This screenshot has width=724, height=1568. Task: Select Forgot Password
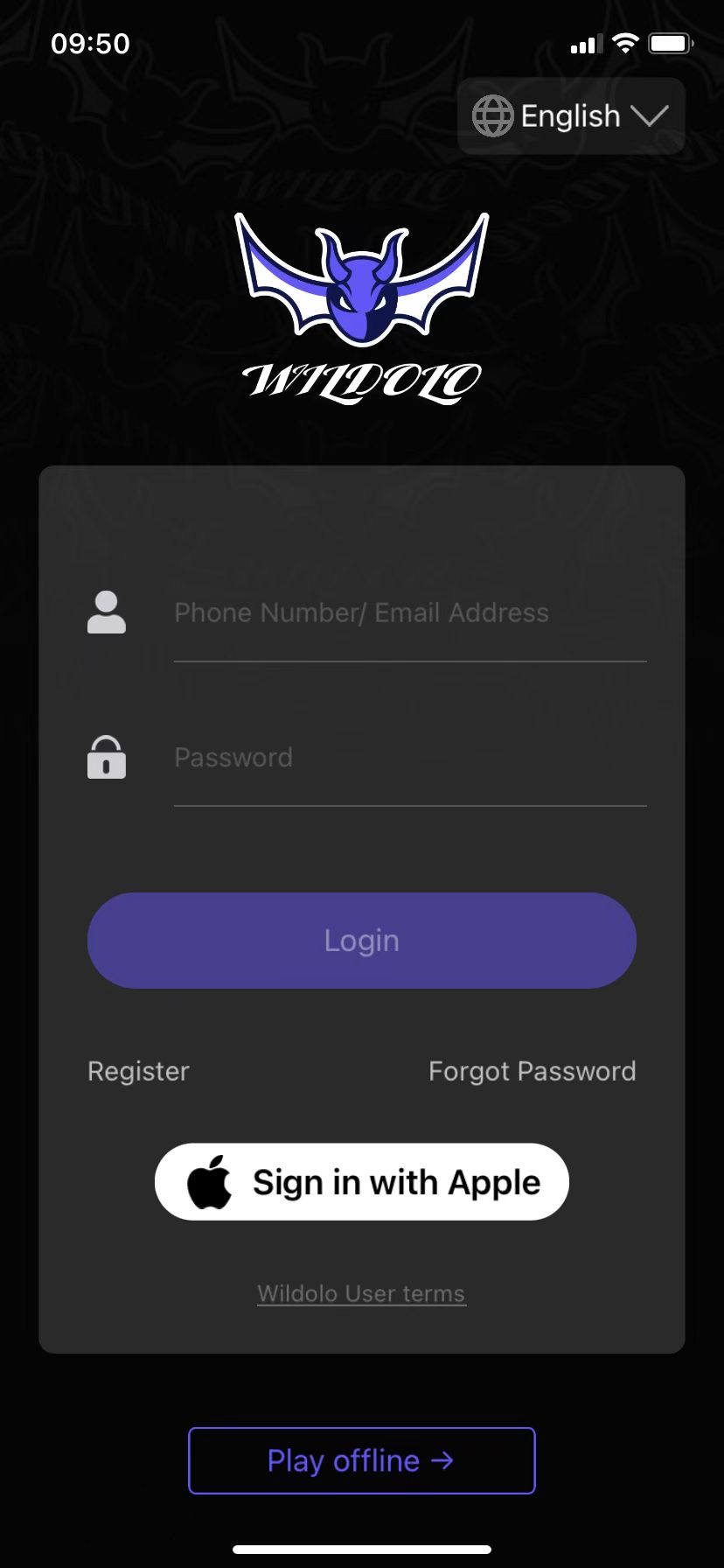click(532, 1071)
